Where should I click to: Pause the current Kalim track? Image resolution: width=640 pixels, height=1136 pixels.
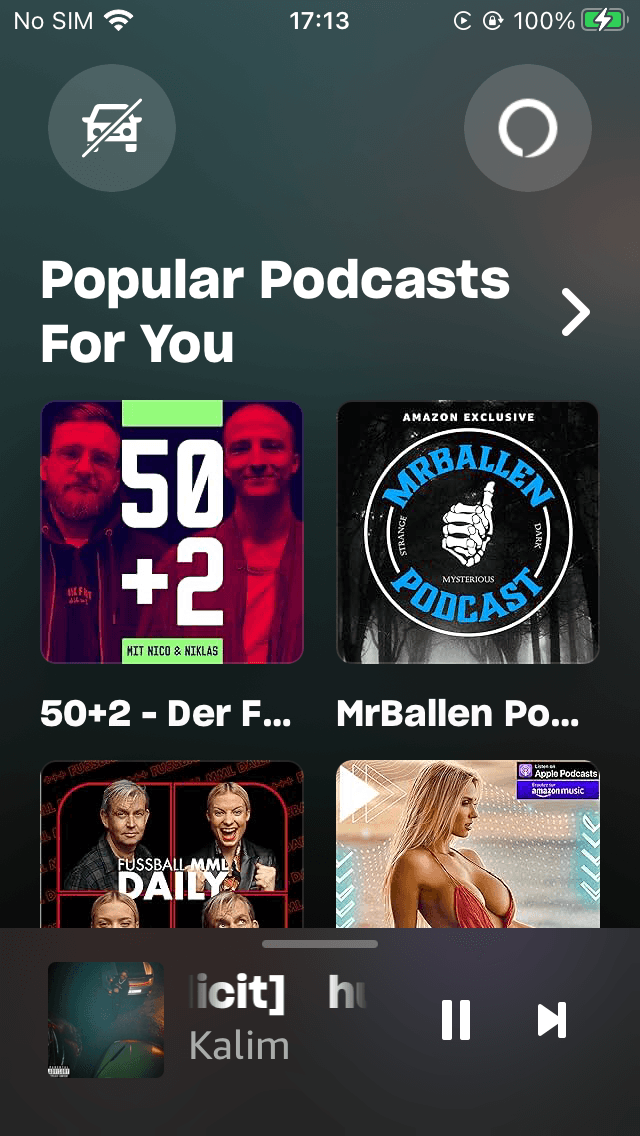point(456,1020)
